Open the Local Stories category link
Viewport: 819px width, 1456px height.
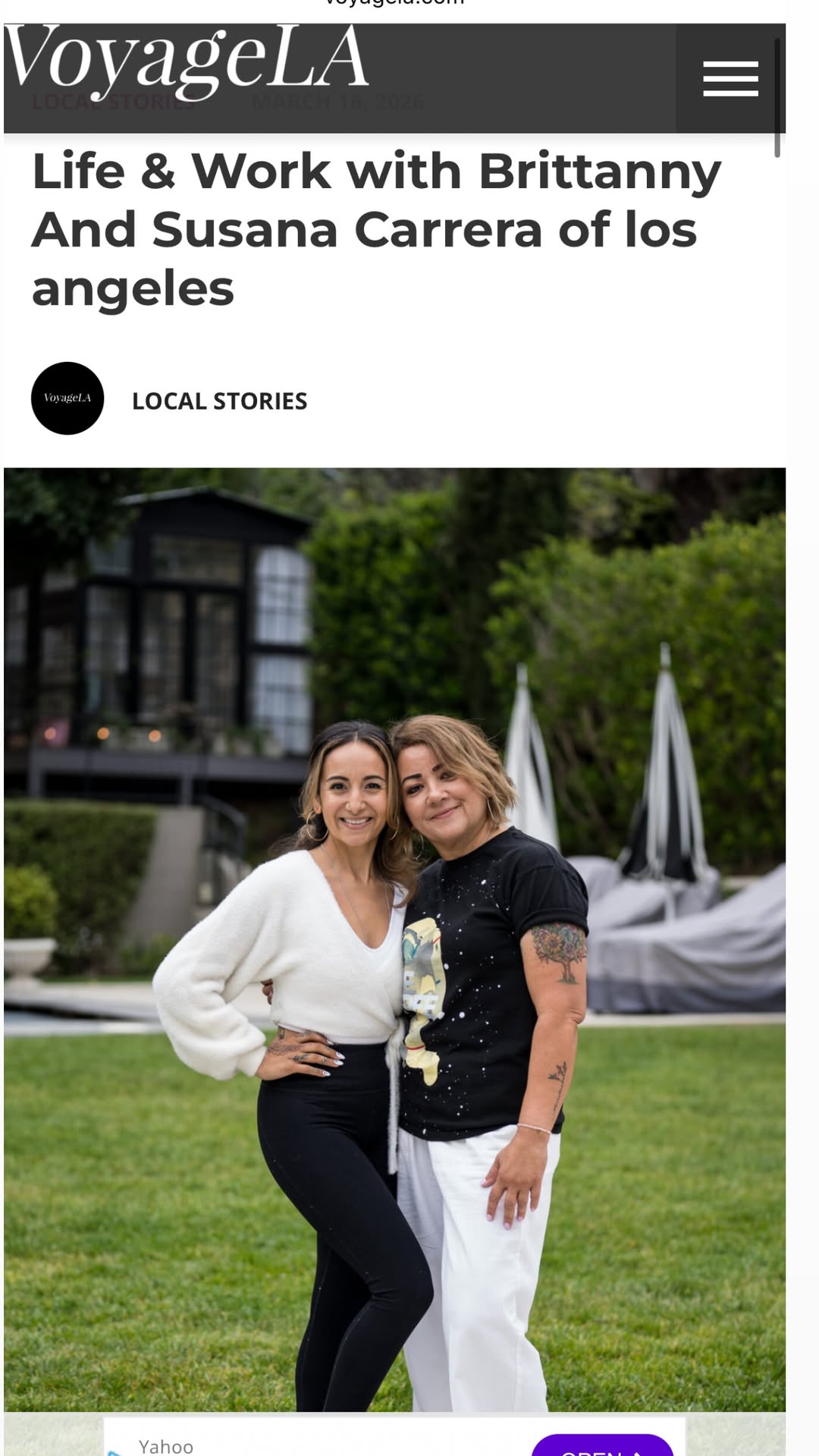coord(219,401)
